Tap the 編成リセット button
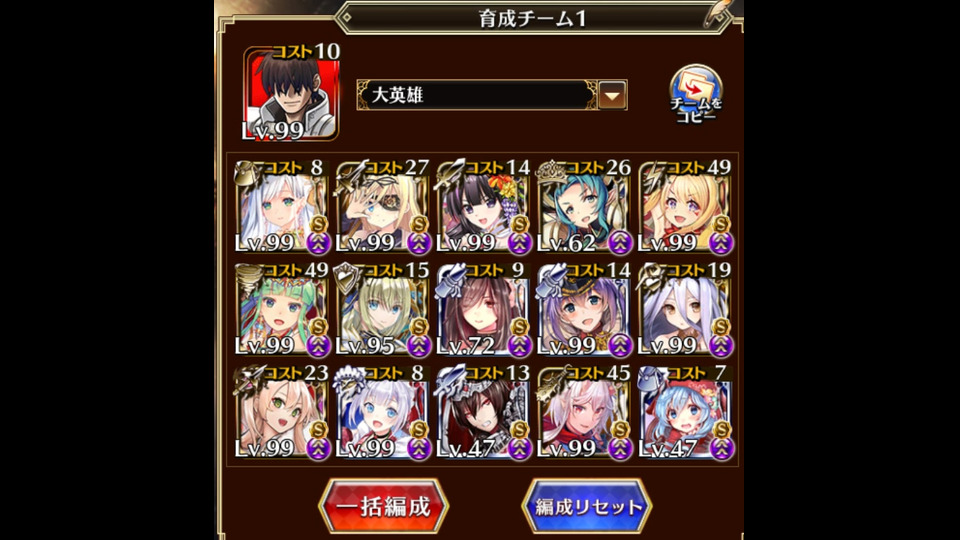 click(x=587, y=506)
